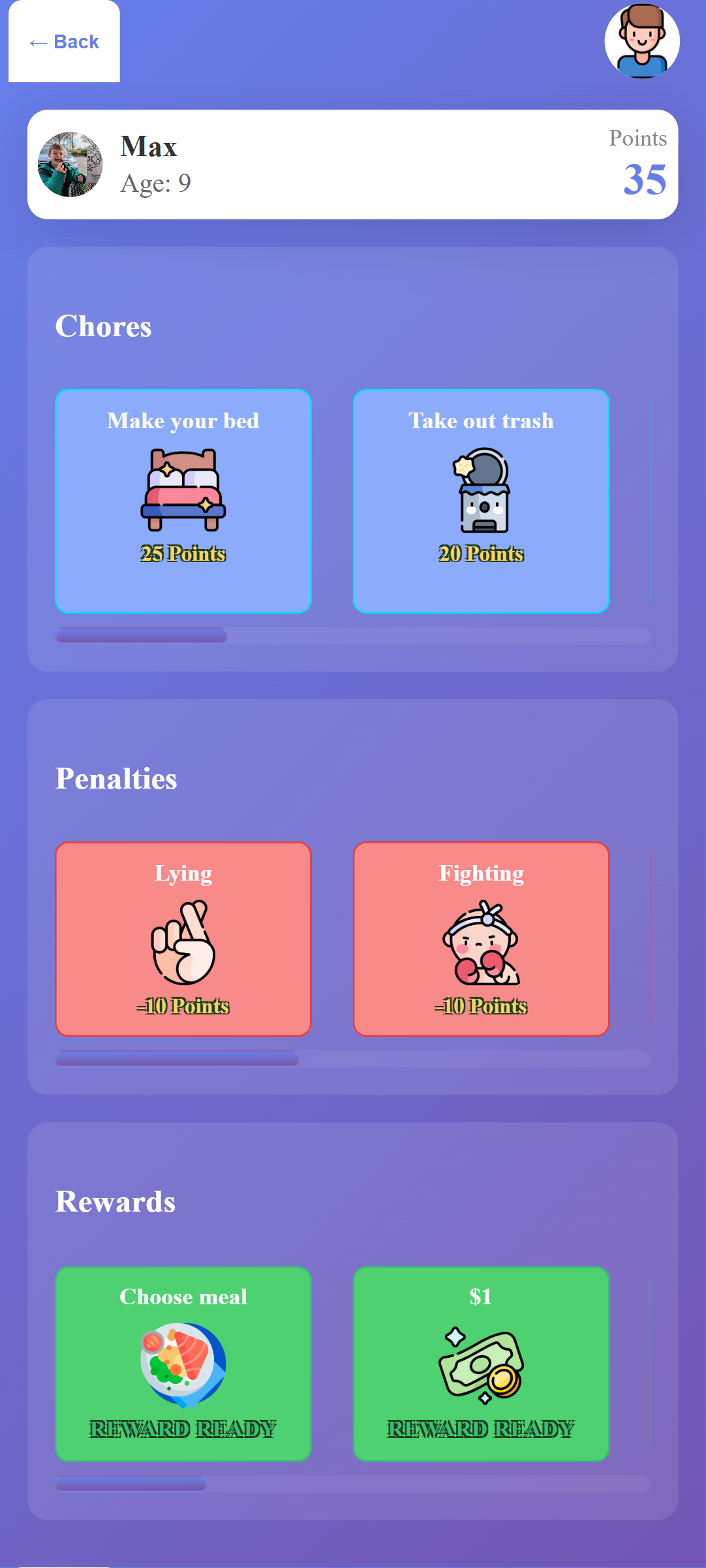Redeem the $1 reward
Image resolution: width=706 pixels, height=1568 pixels.
click(482, 1364)
